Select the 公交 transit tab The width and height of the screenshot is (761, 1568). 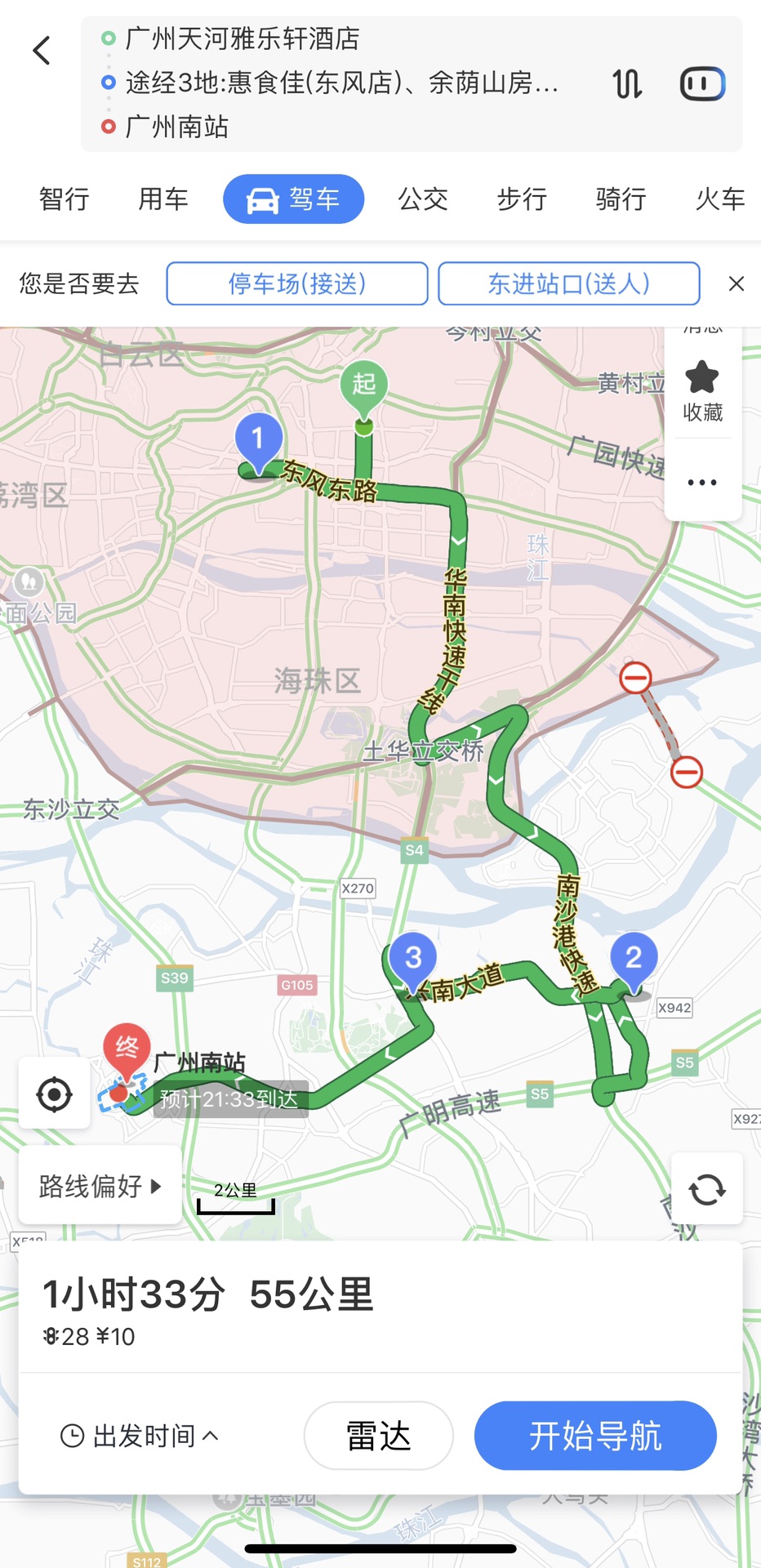[x=423, y=198]
